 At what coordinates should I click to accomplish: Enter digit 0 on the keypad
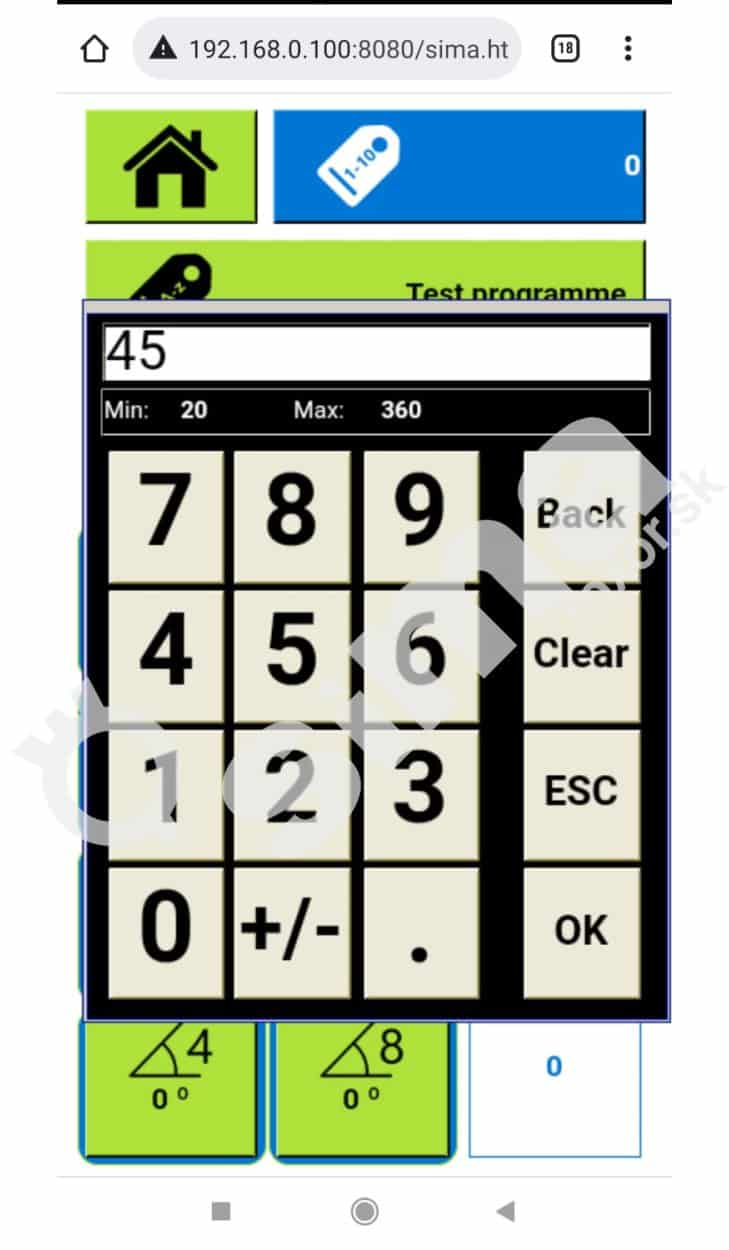(166, 932)
